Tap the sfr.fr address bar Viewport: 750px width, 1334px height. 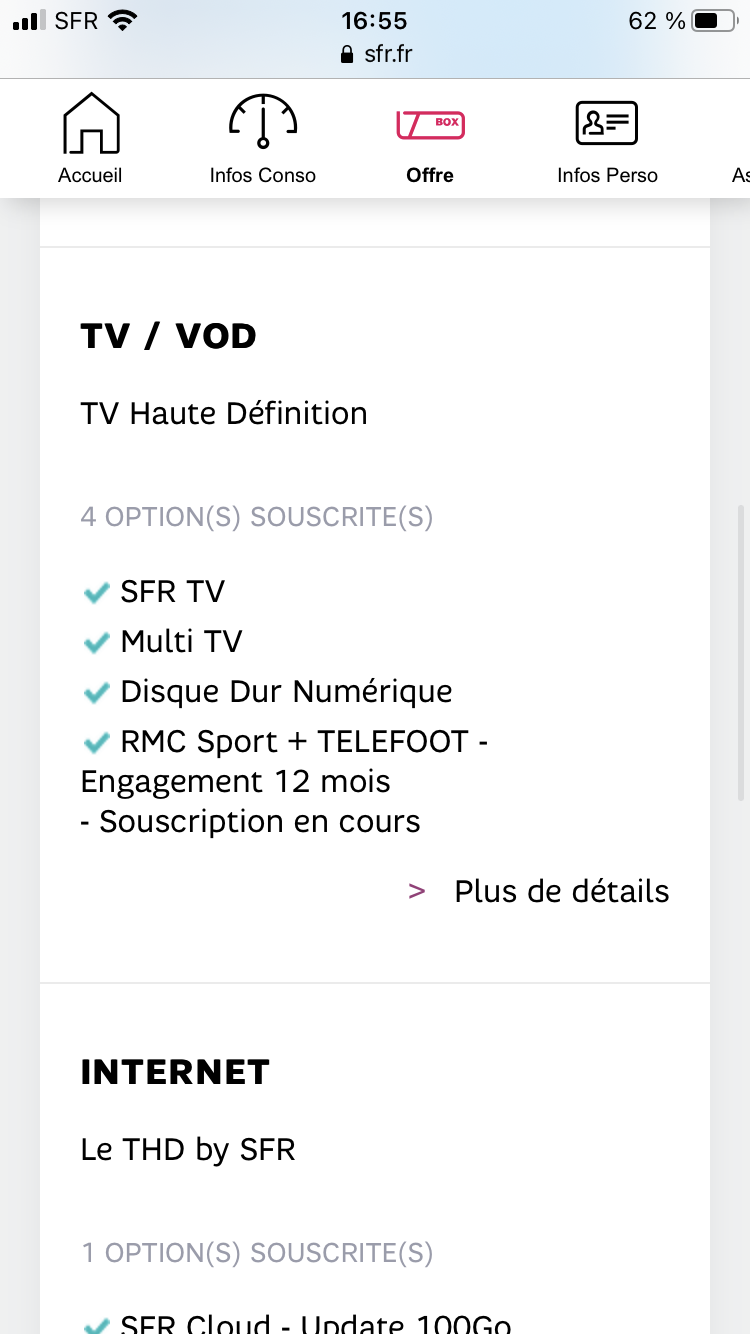(x=375, y=53)
